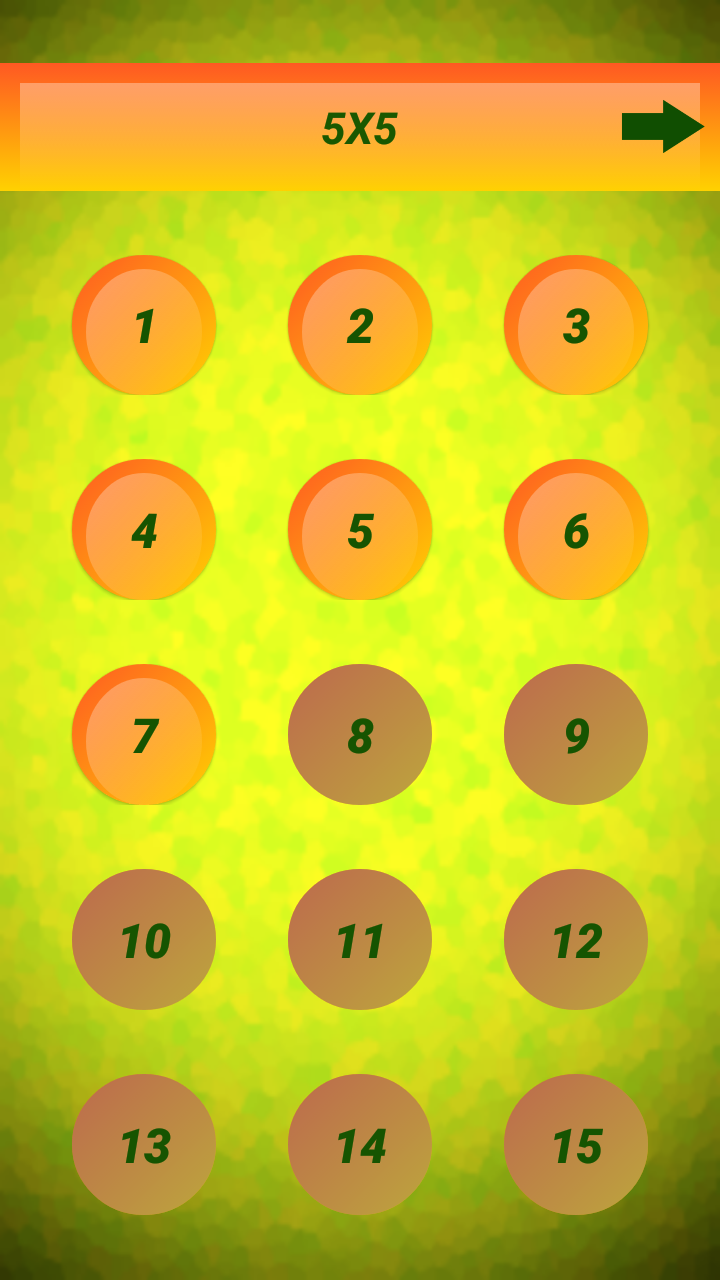The image size is (720, 1280).
Task: Tap level 12 circle
Action: tap(576, 940)
